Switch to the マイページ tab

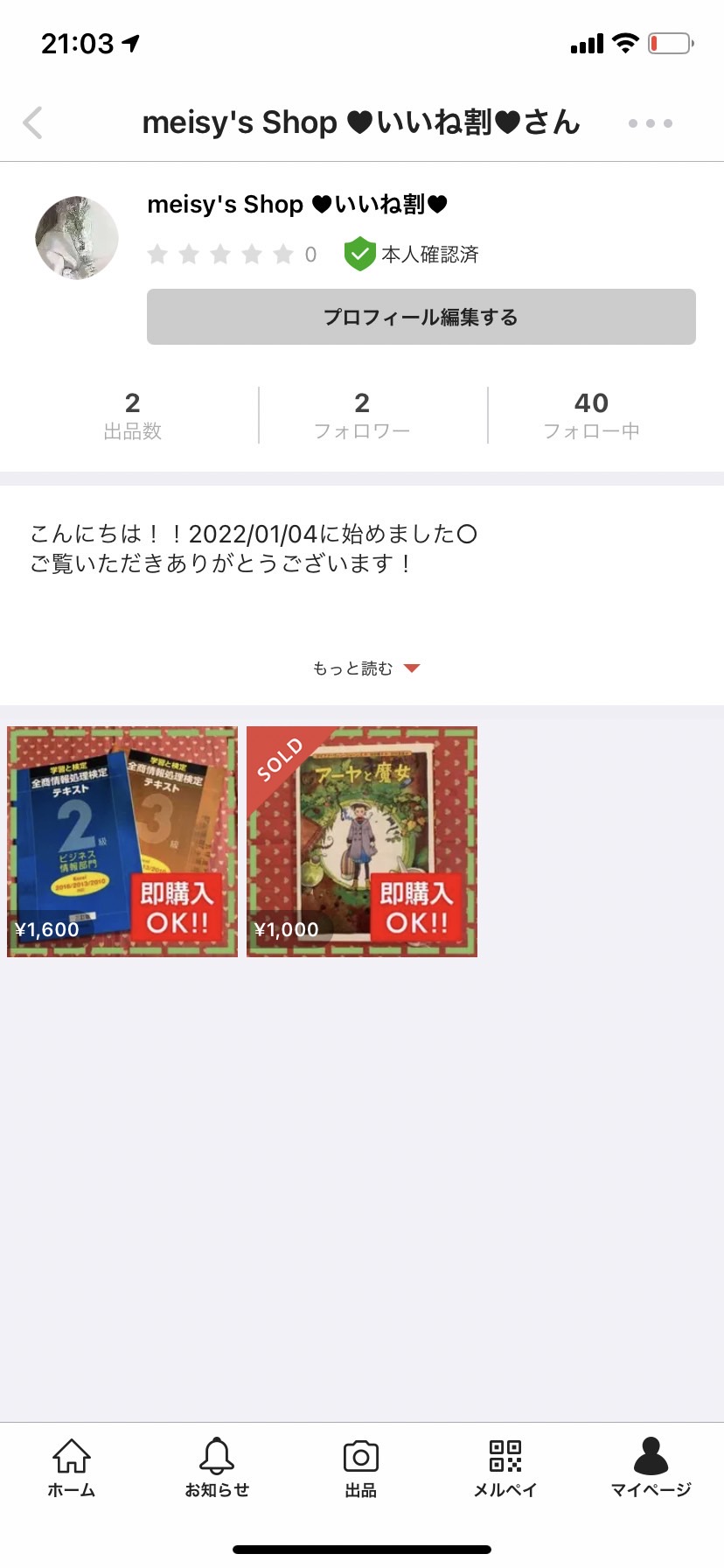[651, 1468]
